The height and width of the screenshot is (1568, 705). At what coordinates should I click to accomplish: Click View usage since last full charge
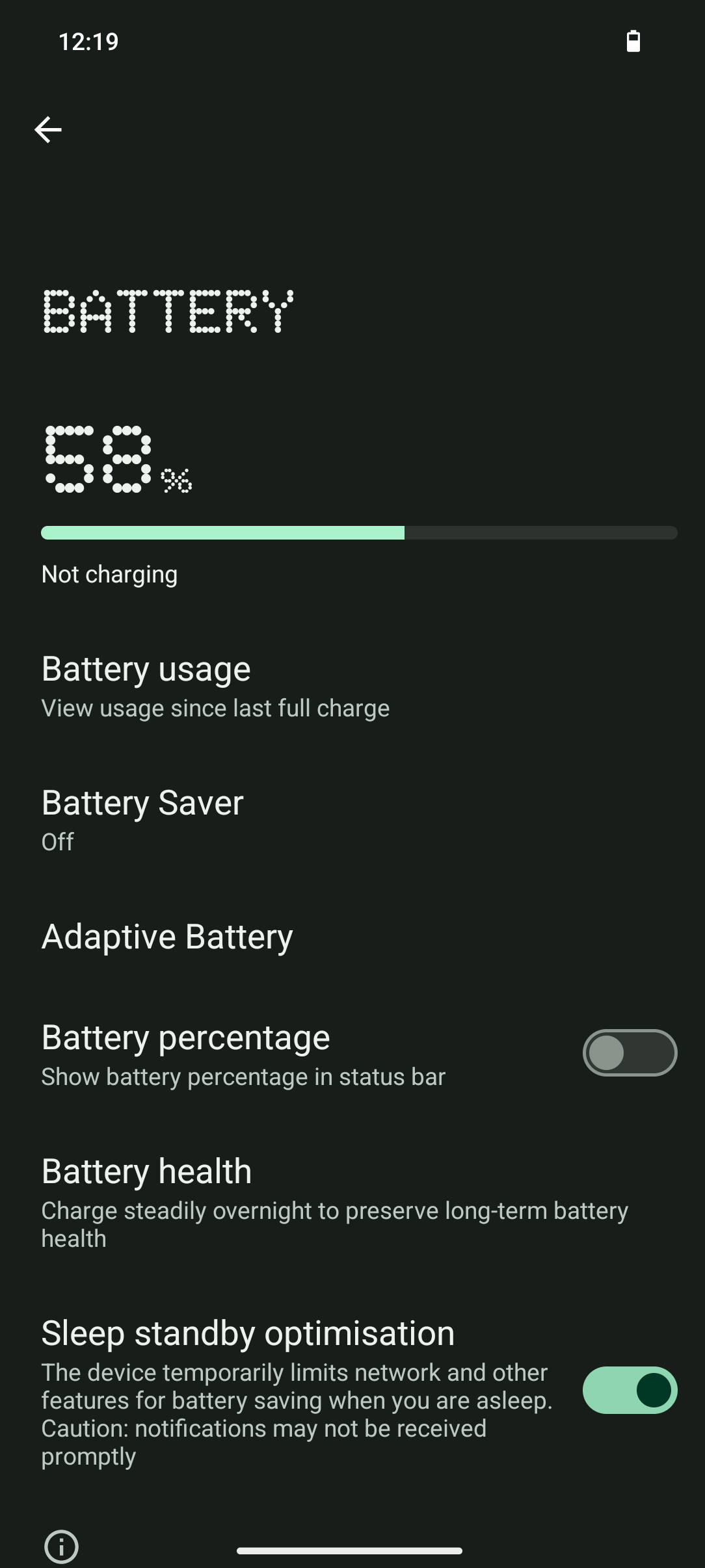coord(215,708)
